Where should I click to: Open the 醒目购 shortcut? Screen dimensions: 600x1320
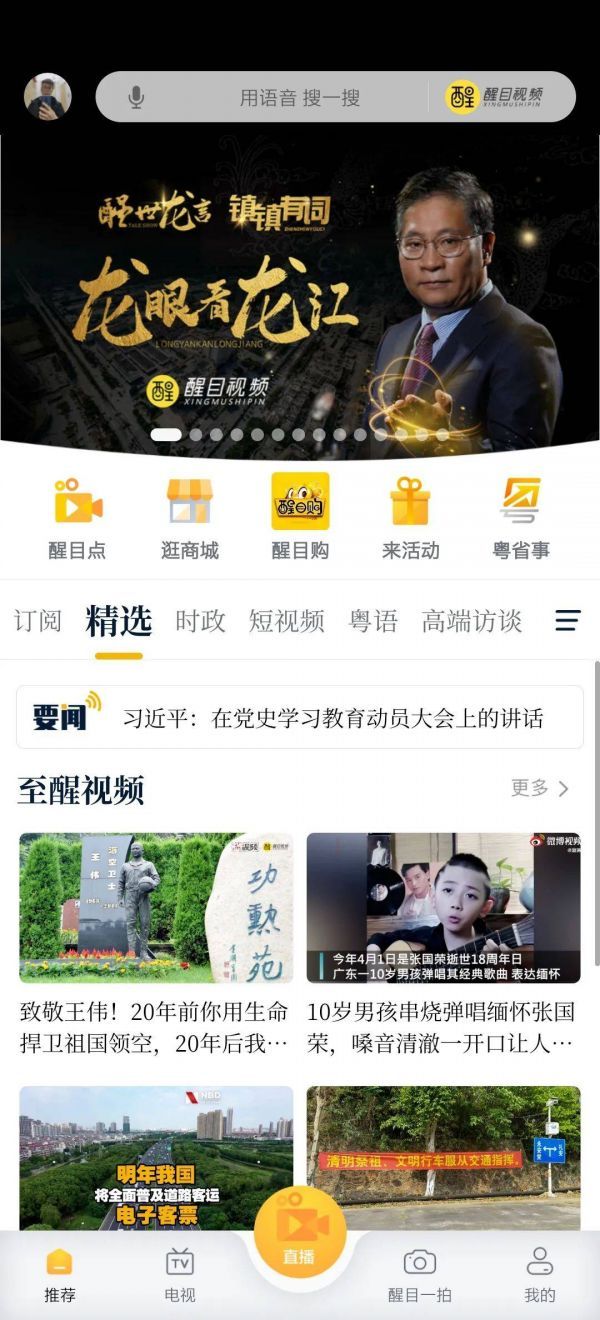coord(300,517)
